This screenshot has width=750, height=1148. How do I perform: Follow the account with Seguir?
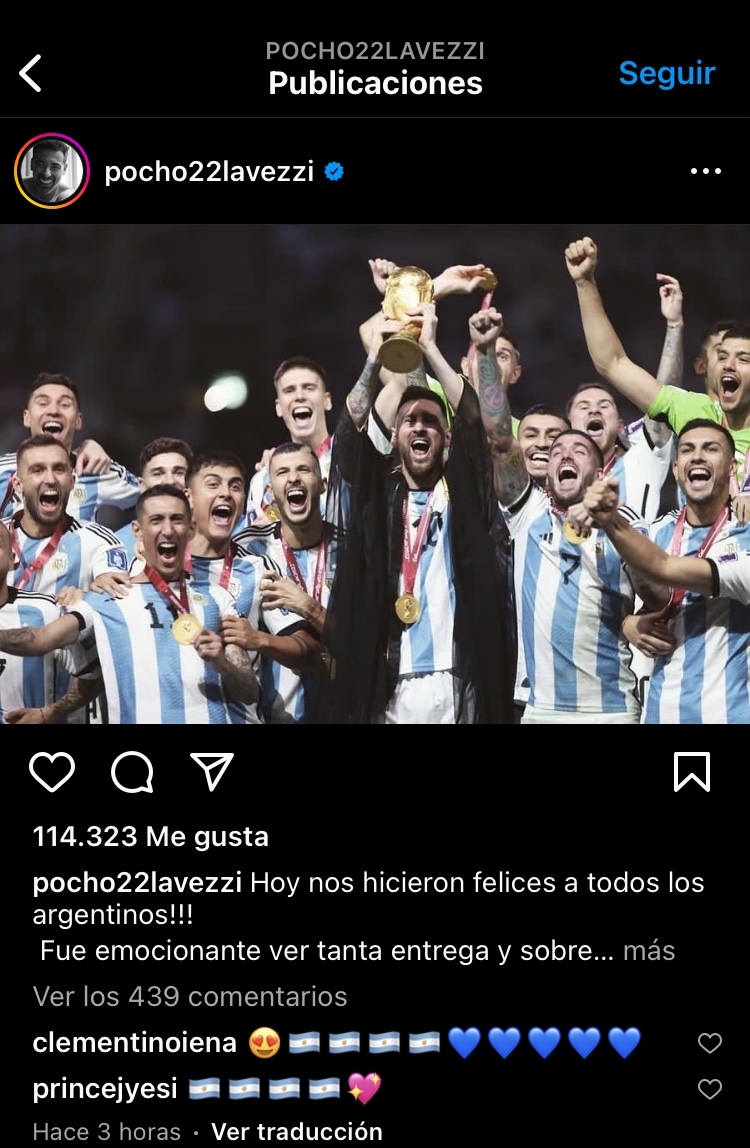tap(666, 73)
